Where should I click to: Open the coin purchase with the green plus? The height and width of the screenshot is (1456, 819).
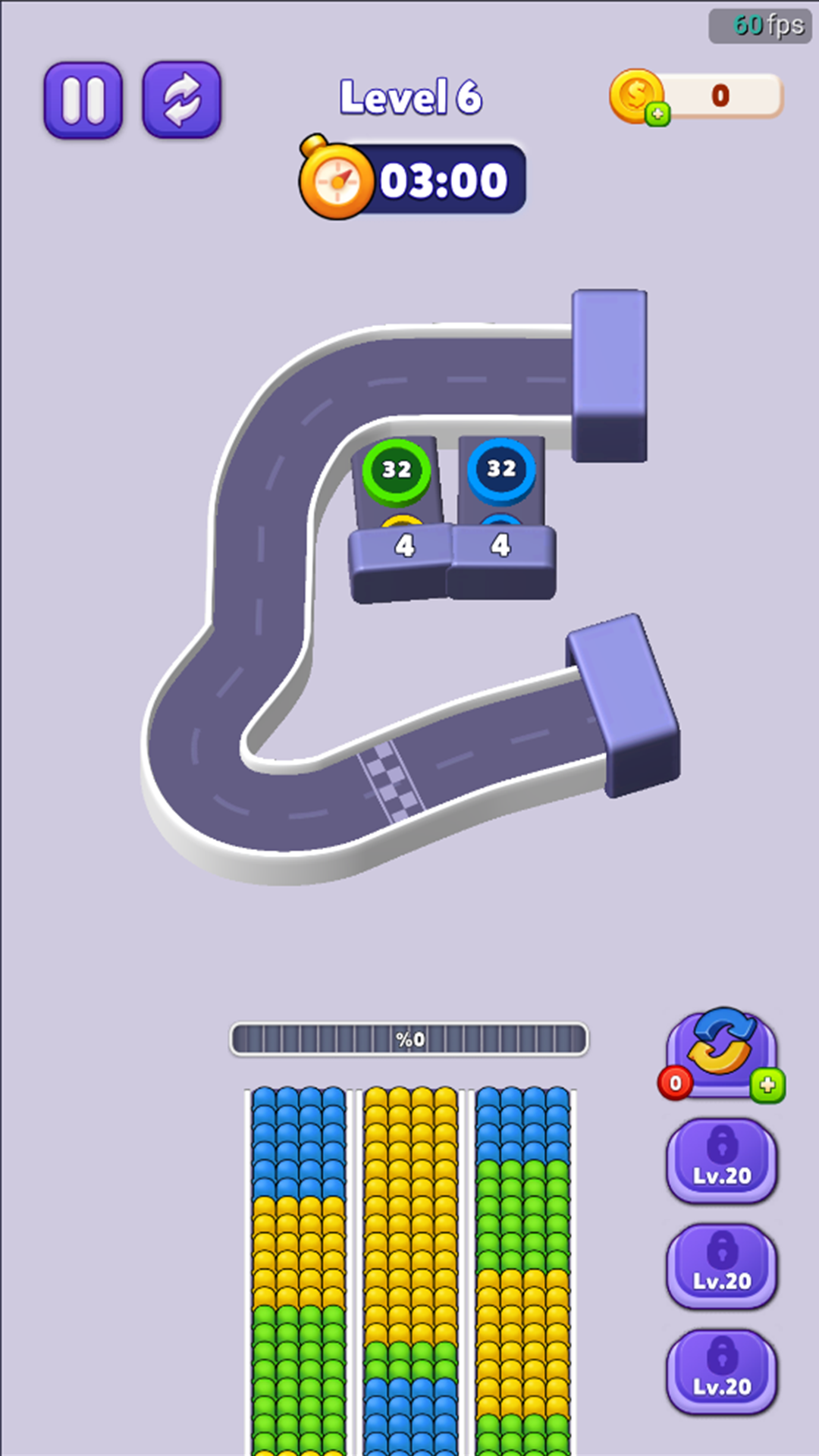point(659,114)
